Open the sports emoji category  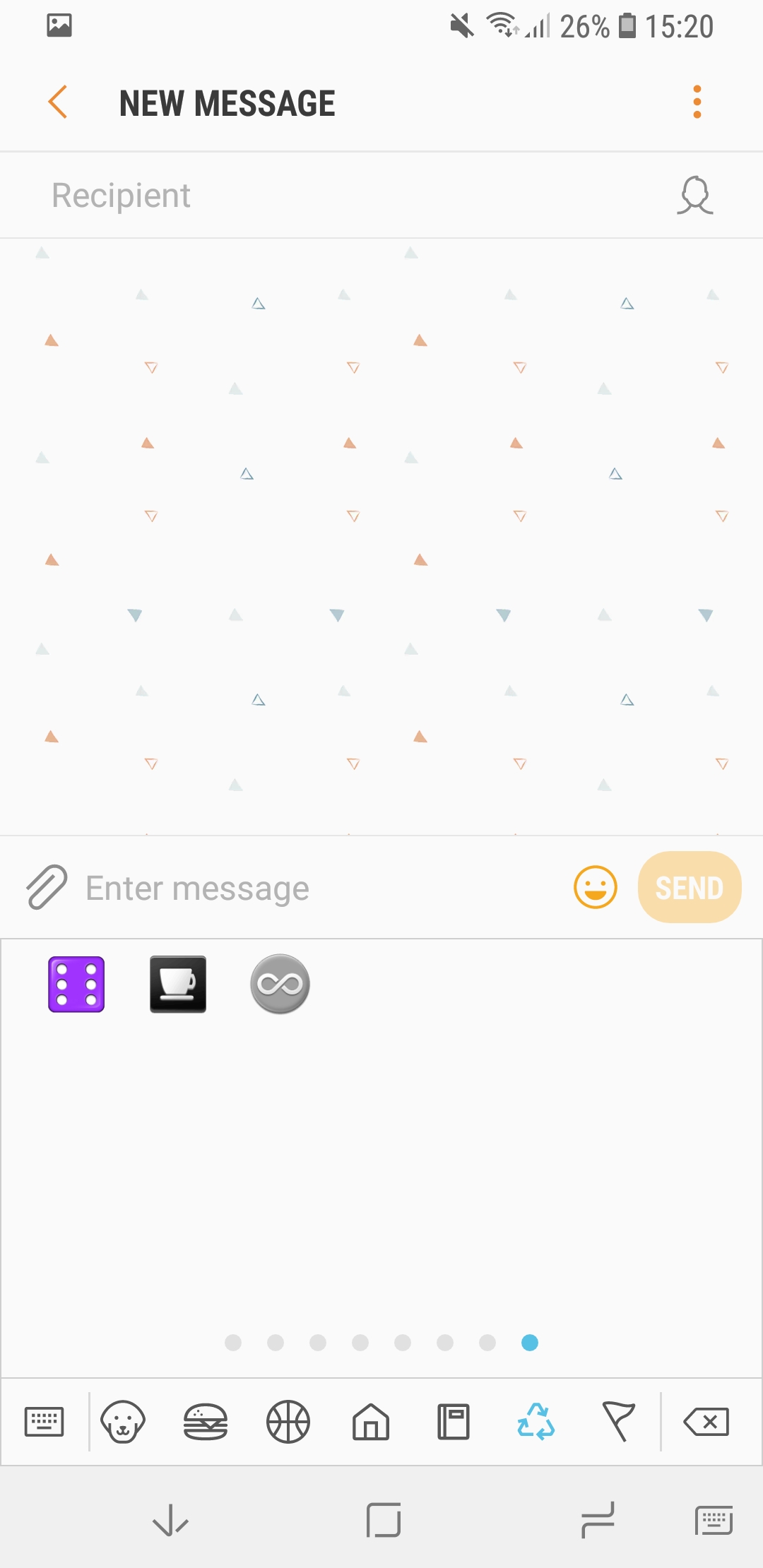[288, 1421]
